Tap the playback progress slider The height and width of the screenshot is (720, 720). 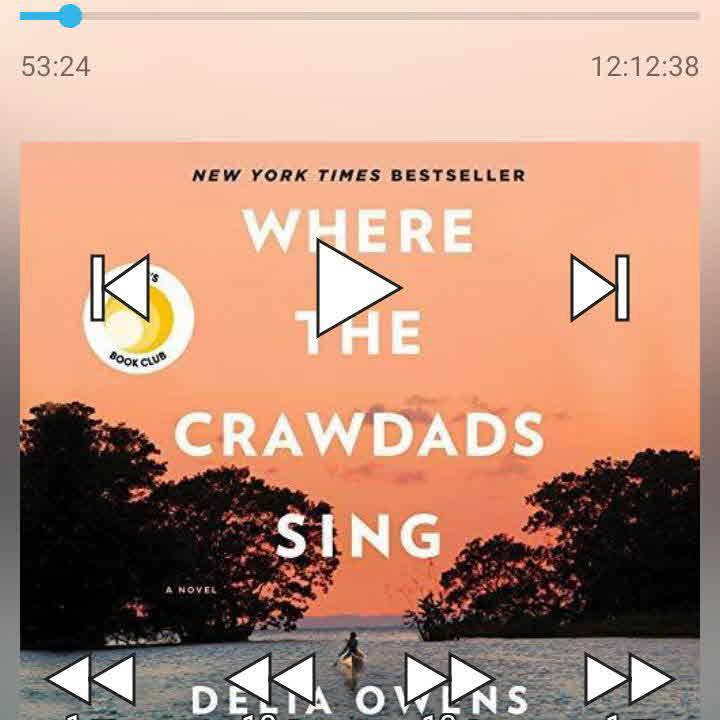pyautogui.click(x=360, y=16)
